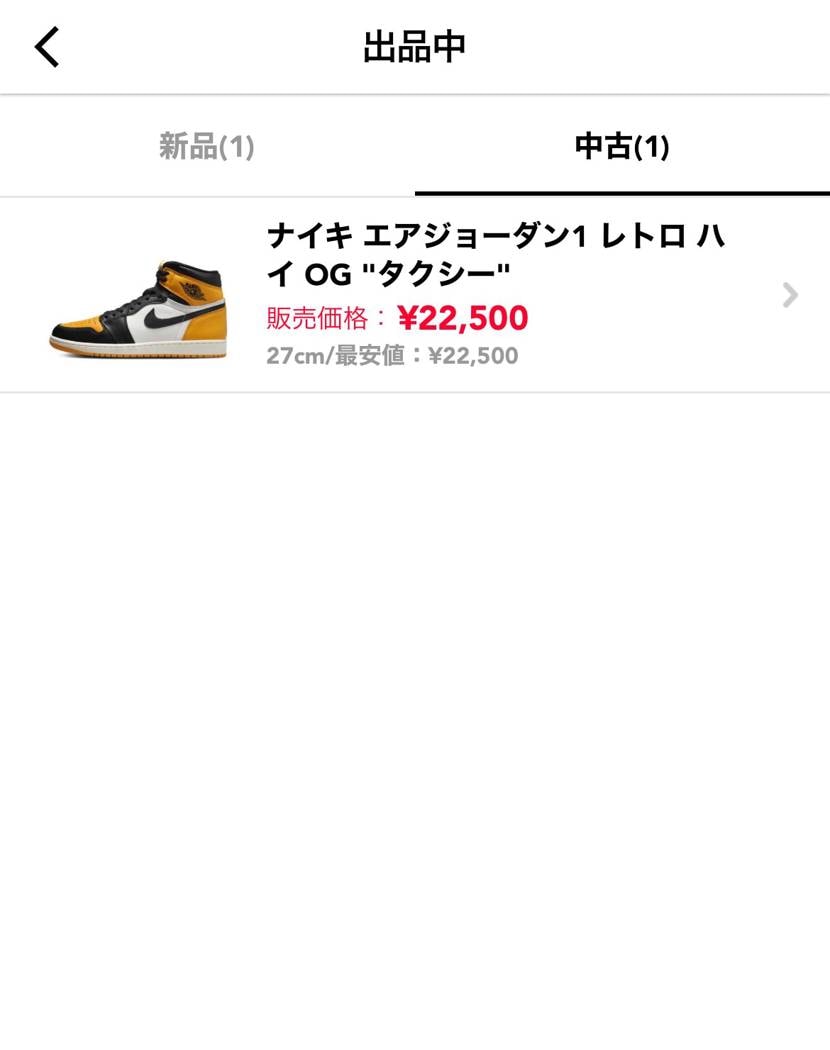Select the 中古(1) tab
Image resolution: width=830 pixels, height=1050 pixels.
(622, 146)
